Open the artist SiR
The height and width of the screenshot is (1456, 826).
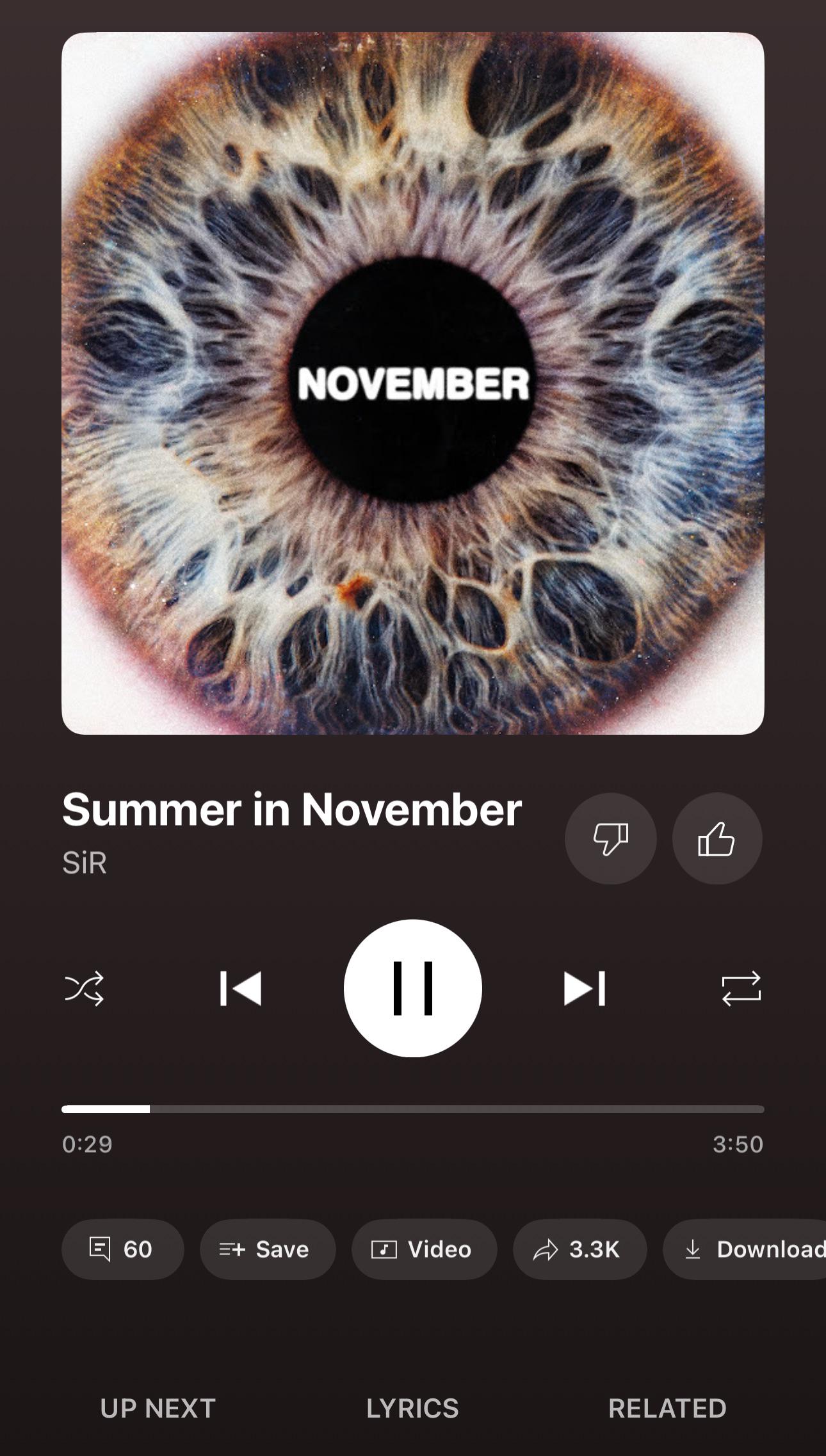pyautogui.click(x=85, y=863)
